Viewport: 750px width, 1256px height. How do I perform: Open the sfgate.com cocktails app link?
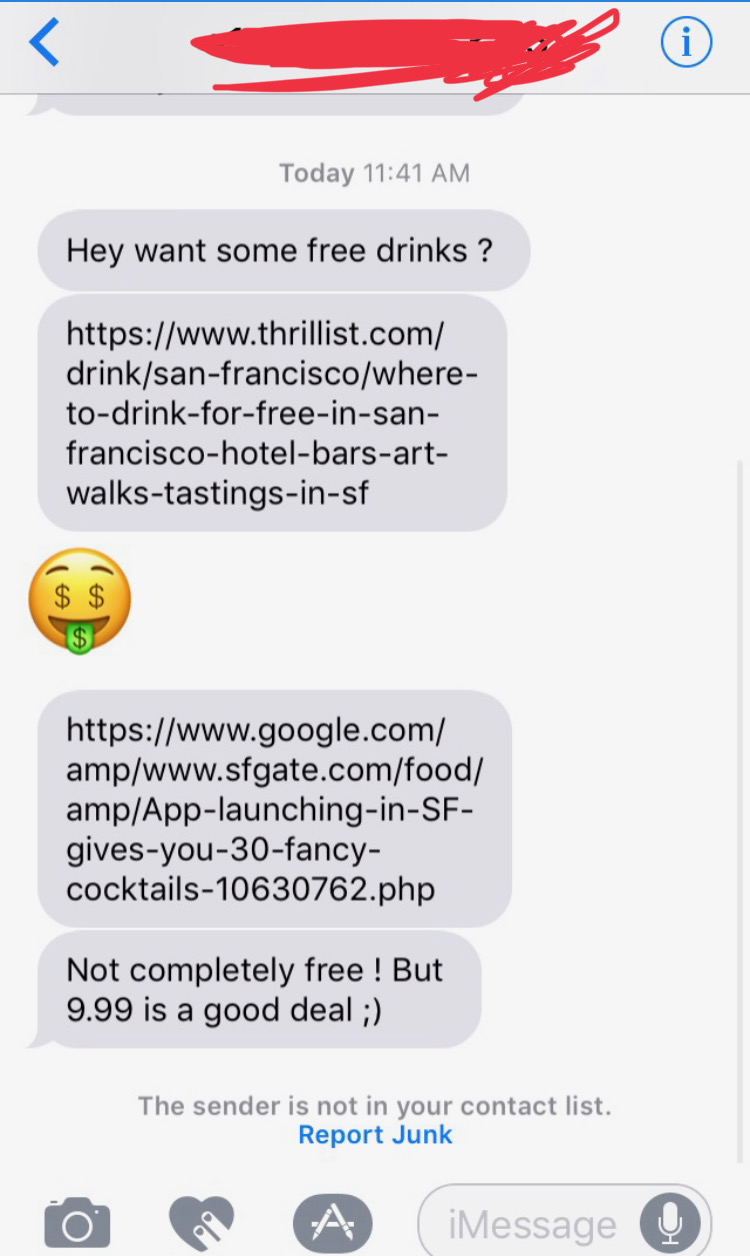(x=274, y=808)
